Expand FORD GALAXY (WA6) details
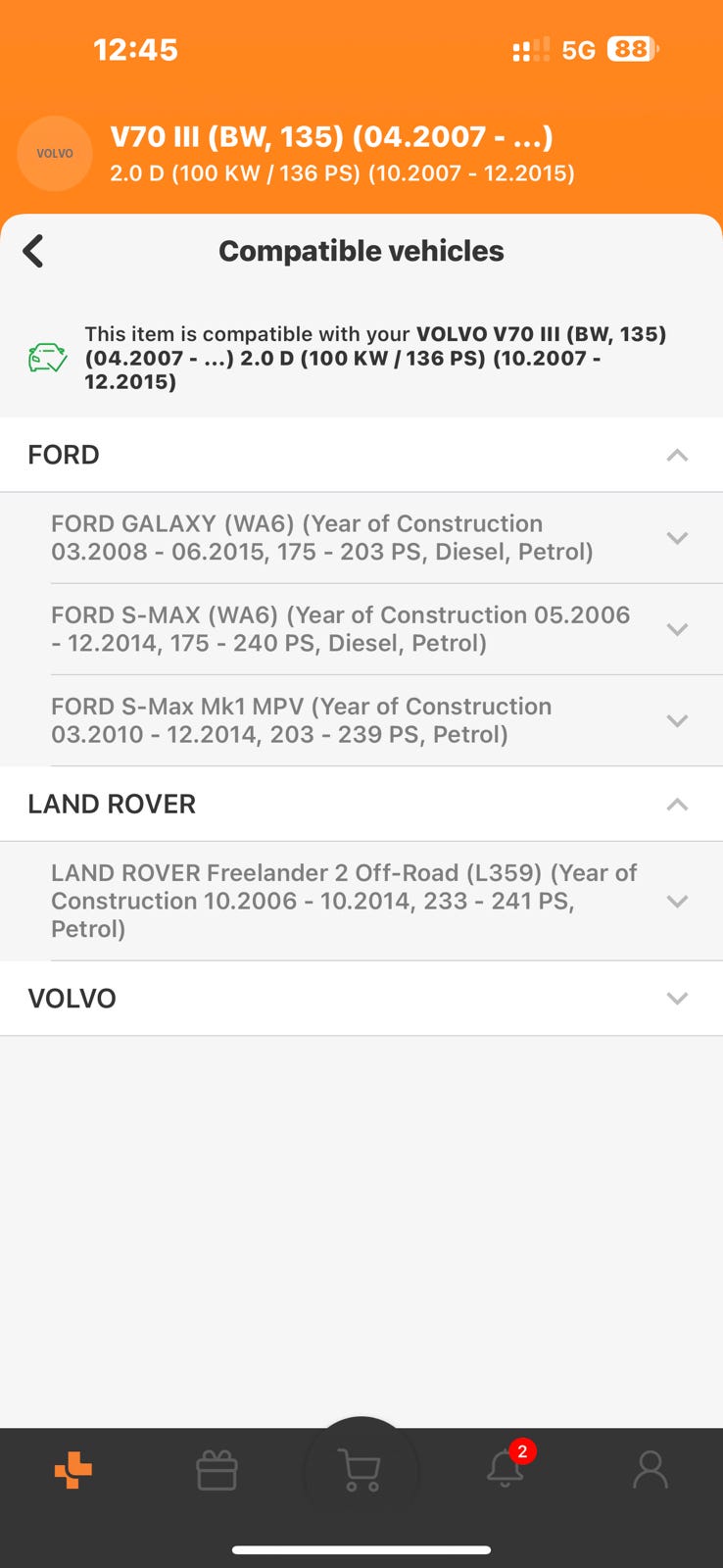The image size is (723, 1568). click(676, 538)
